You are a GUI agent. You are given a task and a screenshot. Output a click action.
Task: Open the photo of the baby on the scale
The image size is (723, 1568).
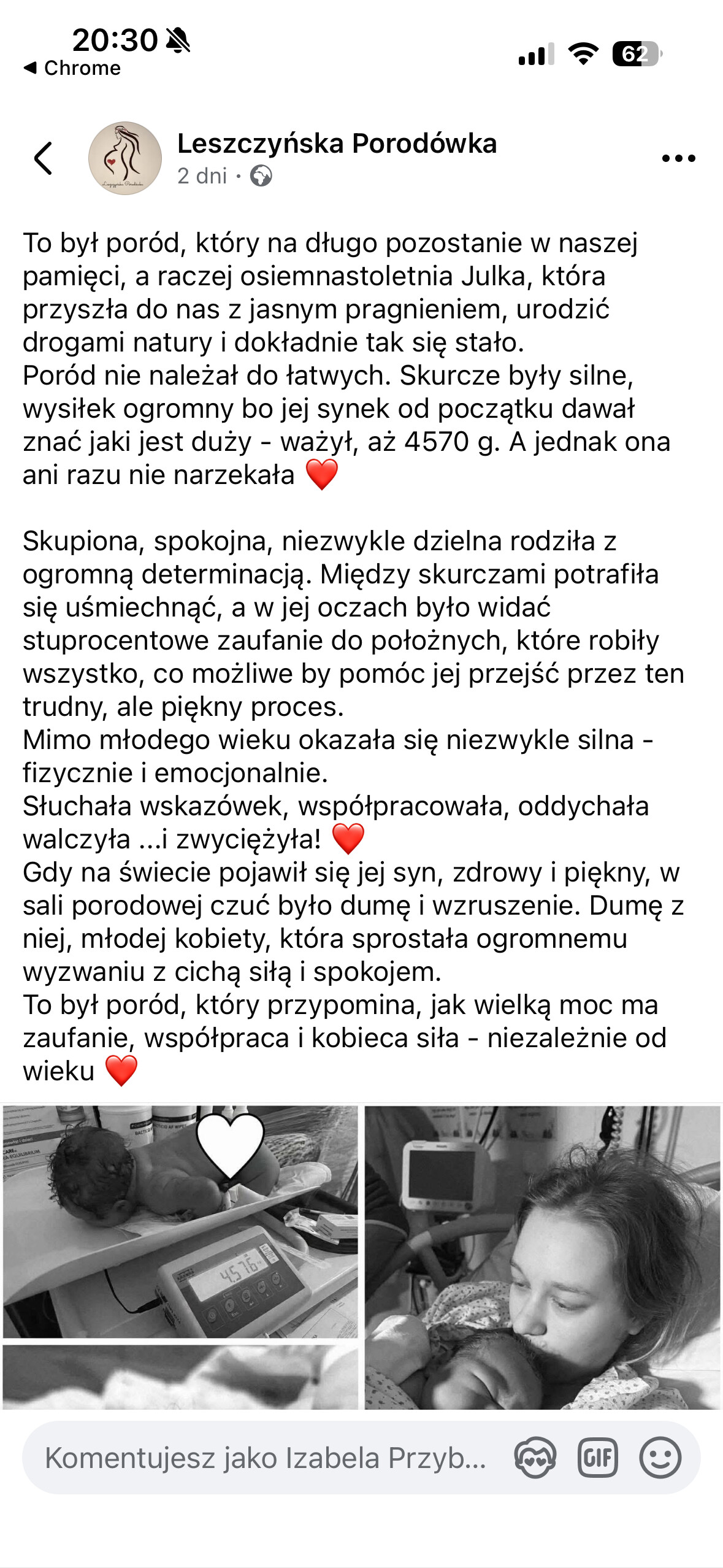[x=180, y=1221]
